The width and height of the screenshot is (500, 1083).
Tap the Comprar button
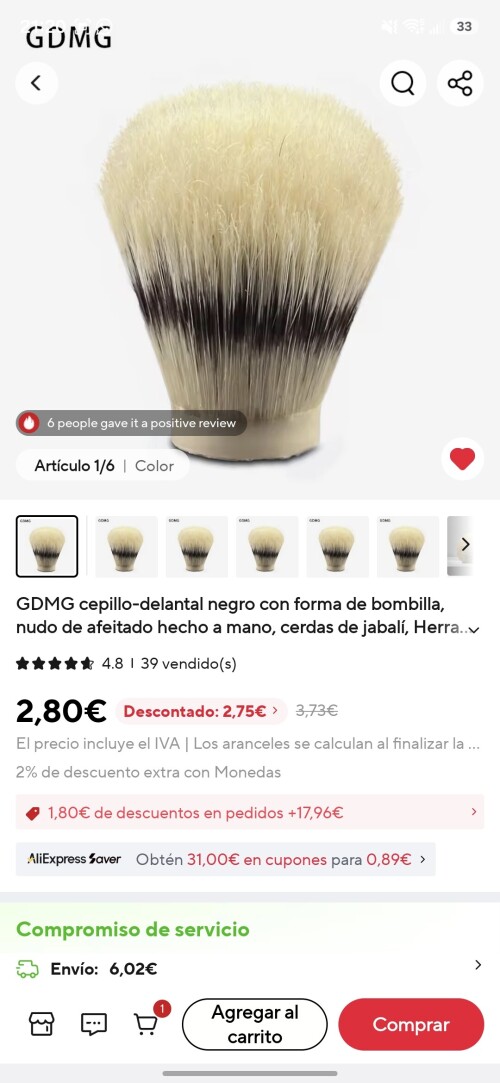[x=411, y=1024]
